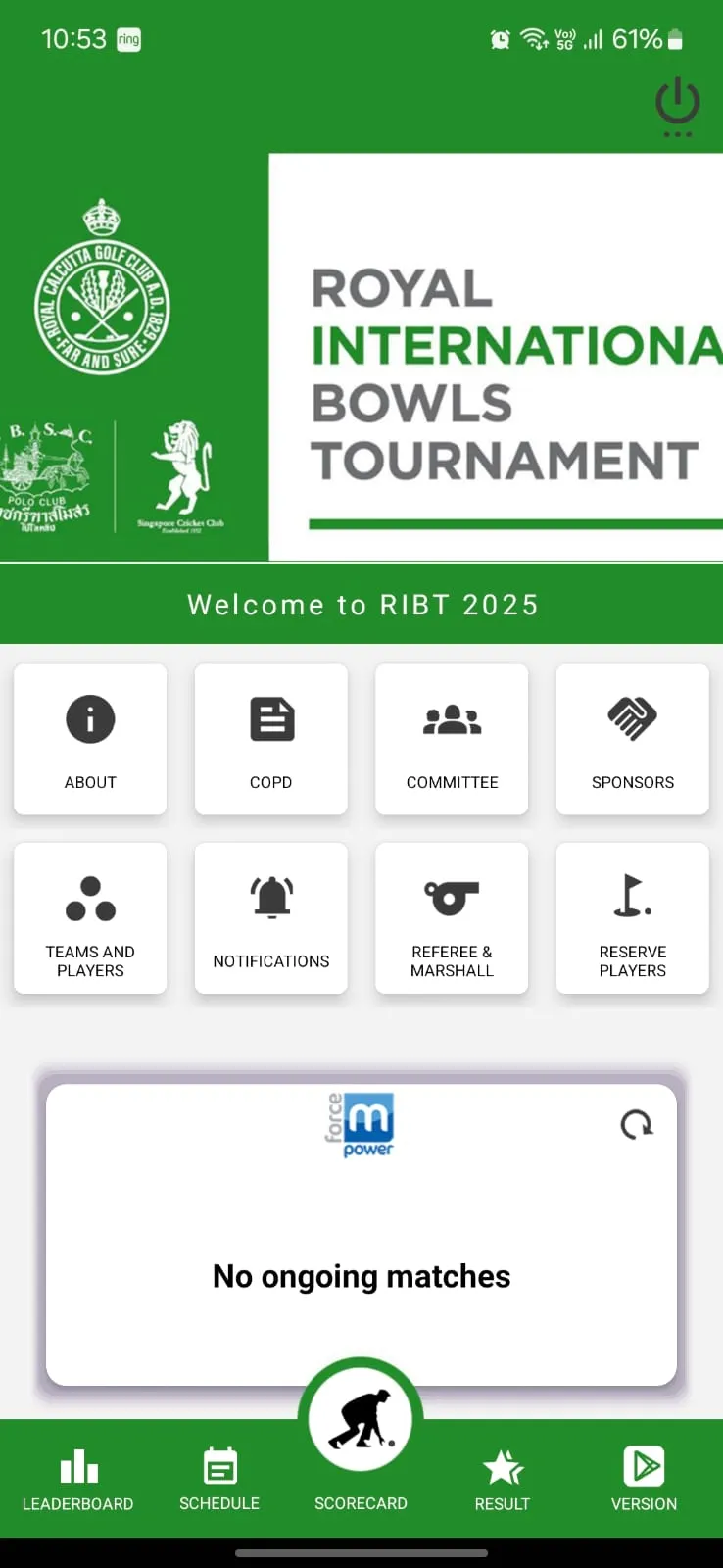Tap the ring notification badge in status bar
The height and width of the screenshot is (1568, 723).
127,39
